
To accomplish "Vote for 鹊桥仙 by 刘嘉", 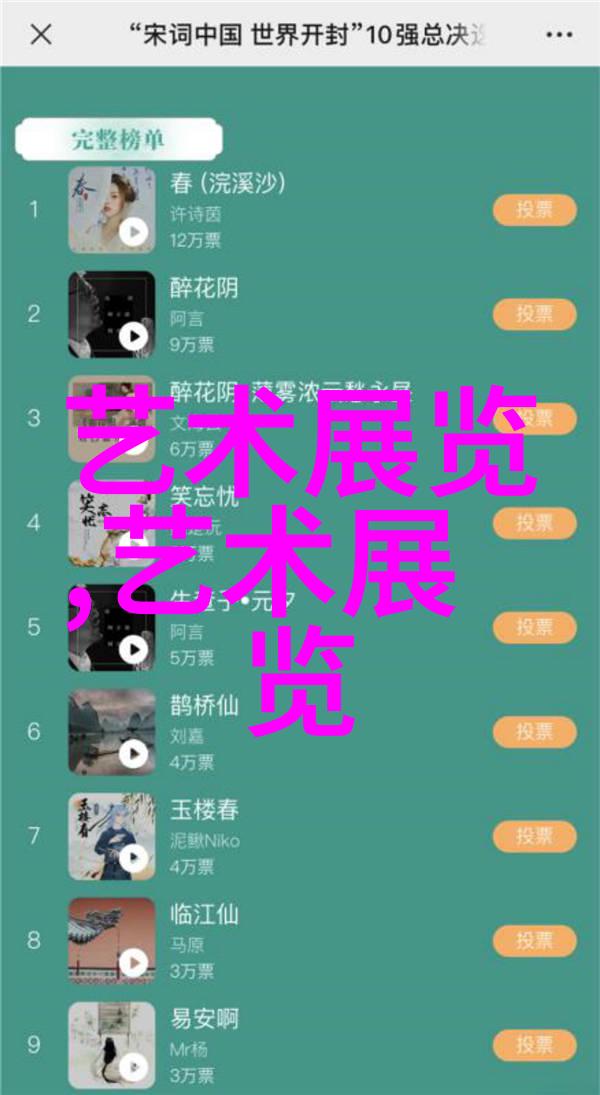I will (x=534, y=731).
